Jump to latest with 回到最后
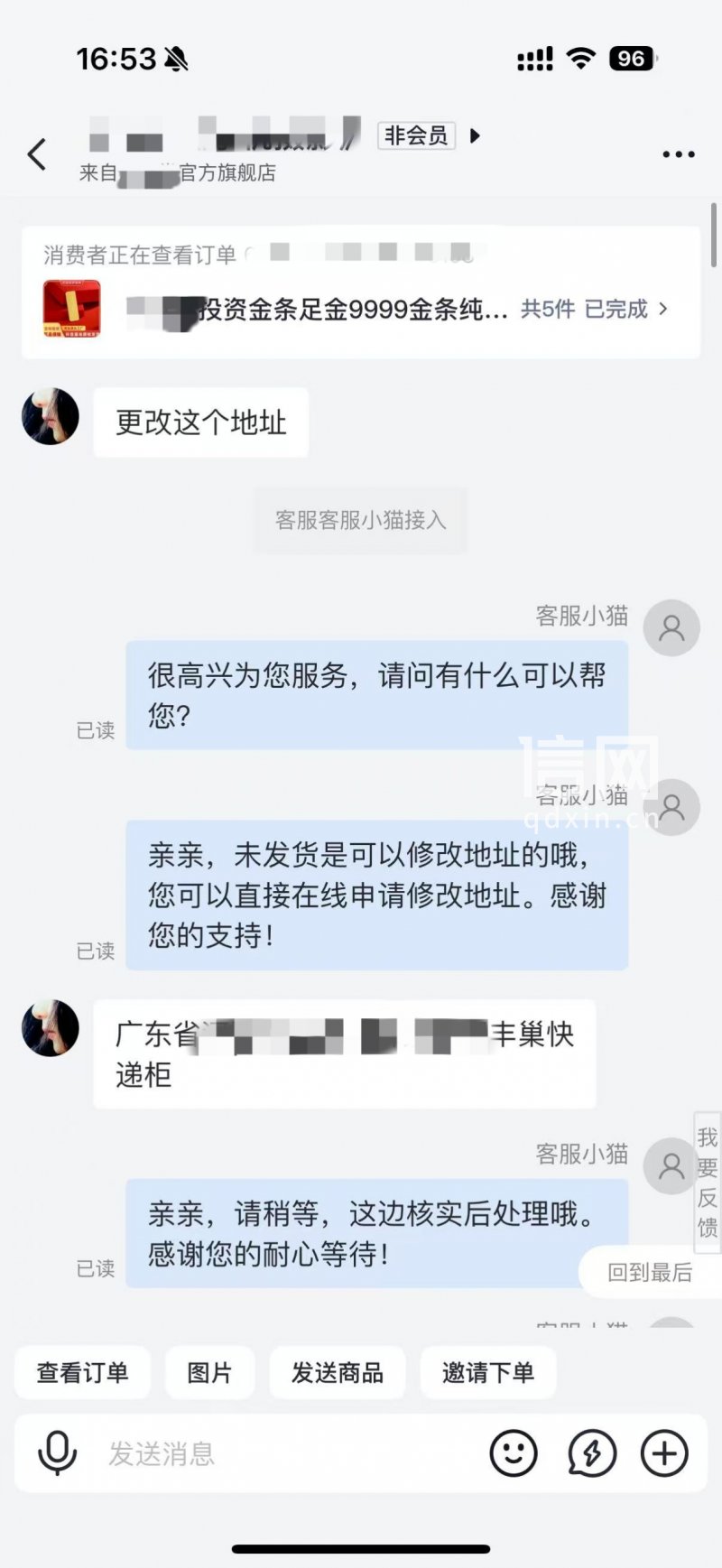The image size is (722, 1568). click(x=650, y=1273)
